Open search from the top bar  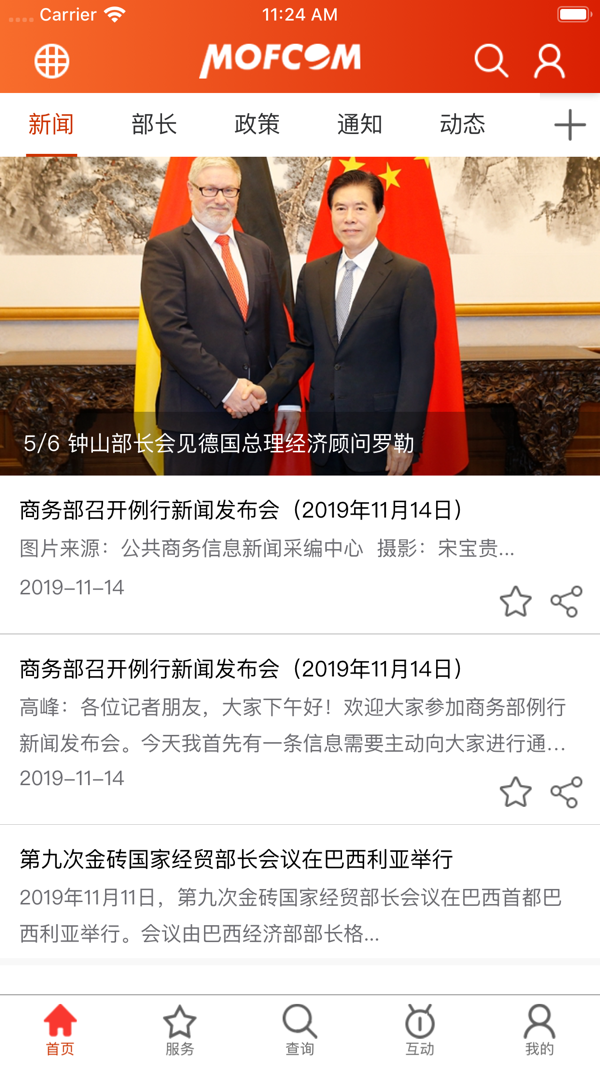(490, 61)
